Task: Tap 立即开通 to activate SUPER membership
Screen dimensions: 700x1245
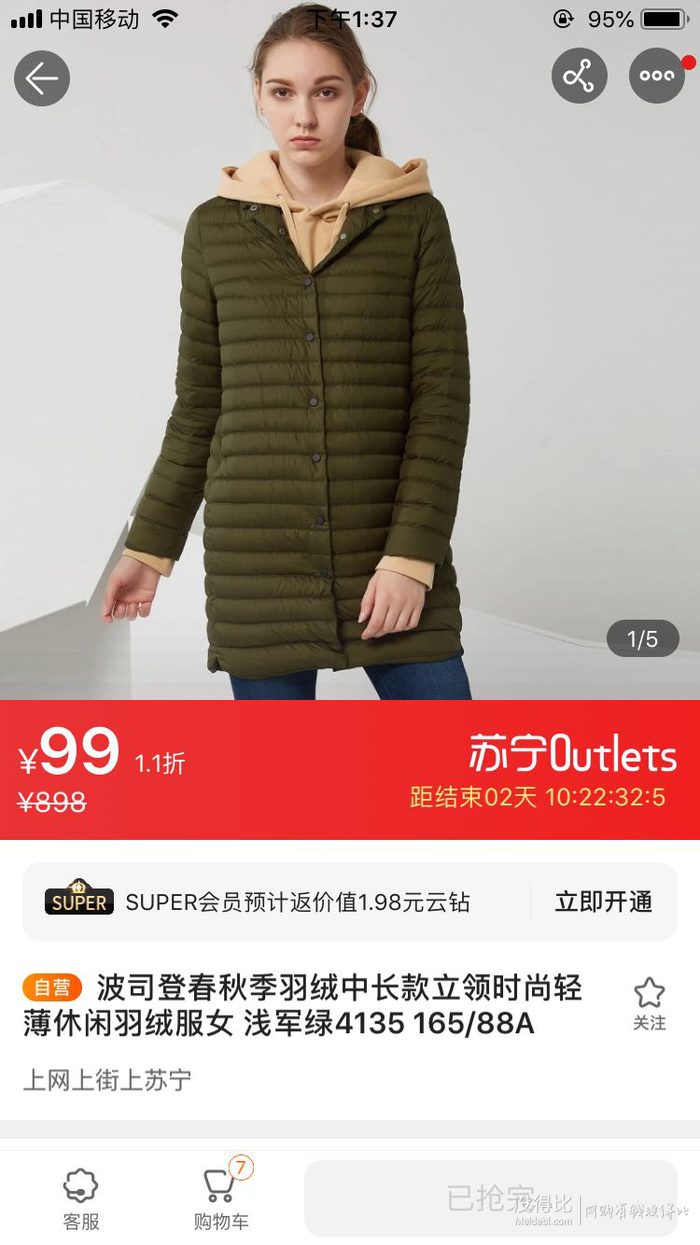Action: (x=603, y=902)
